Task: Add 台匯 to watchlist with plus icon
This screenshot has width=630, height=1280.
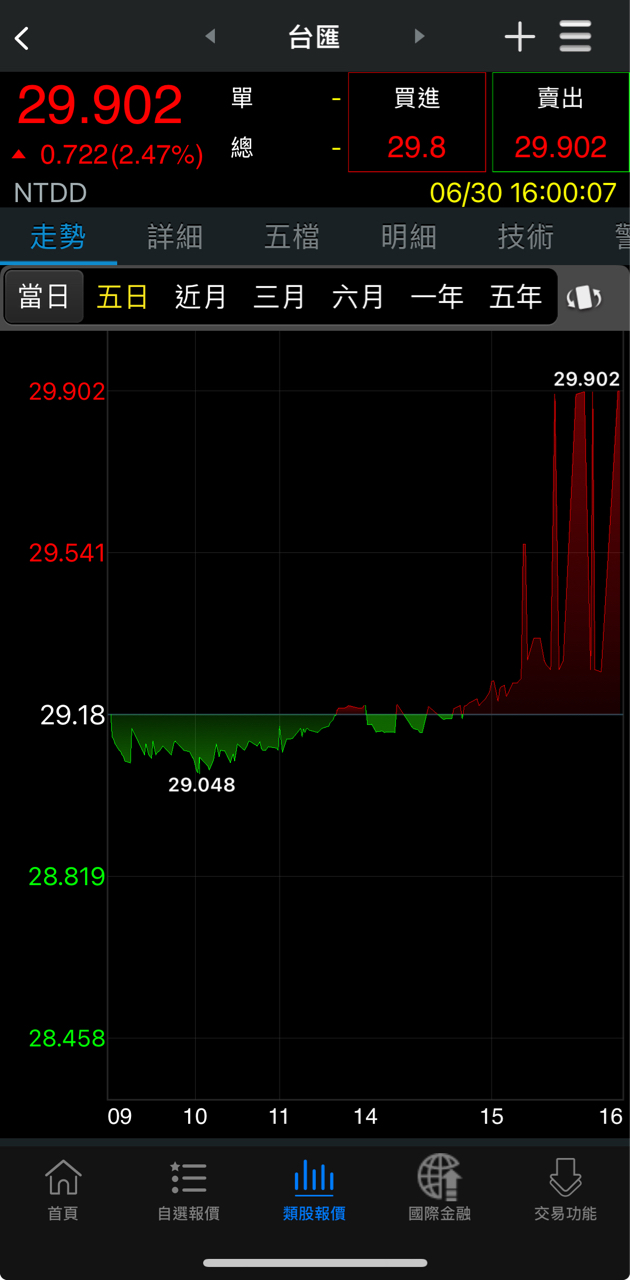Action: tap(520, 38)
